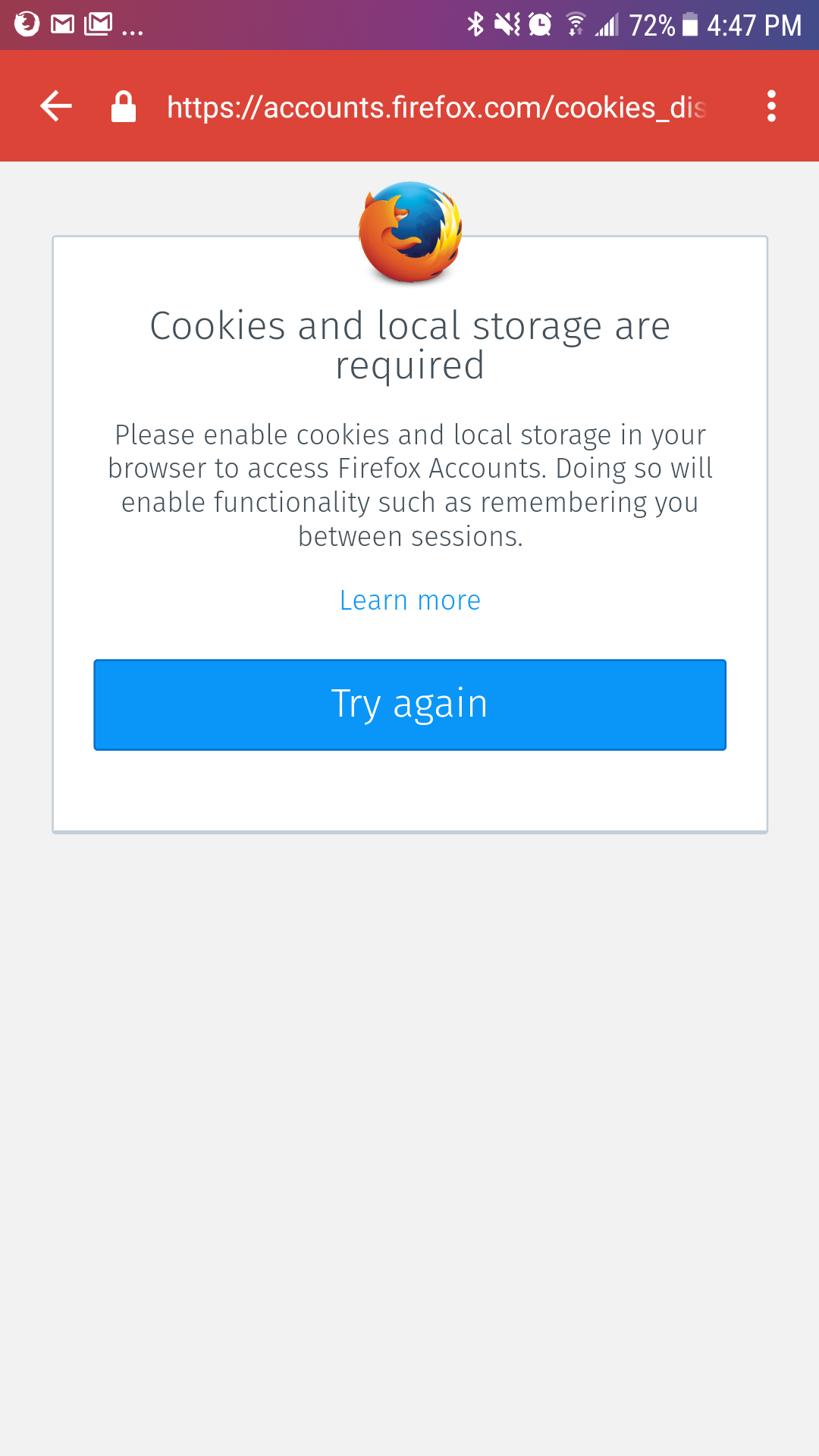View site security info via the lock icon

[124, 106]
